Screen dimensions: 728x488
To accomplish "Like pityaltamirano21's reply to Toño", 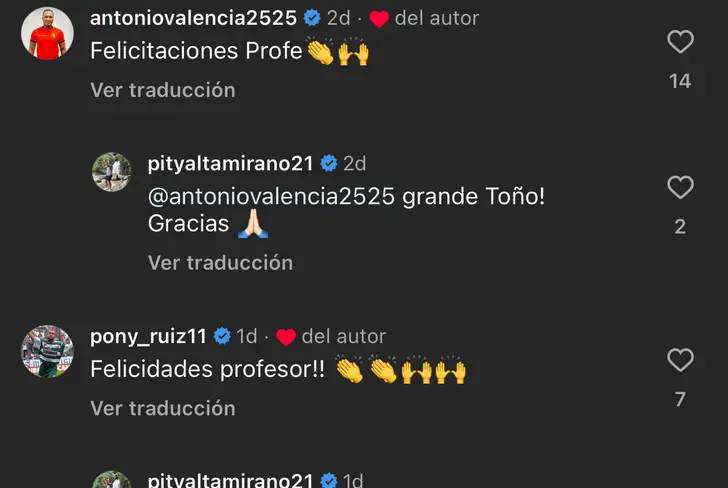I will [680, 187].
